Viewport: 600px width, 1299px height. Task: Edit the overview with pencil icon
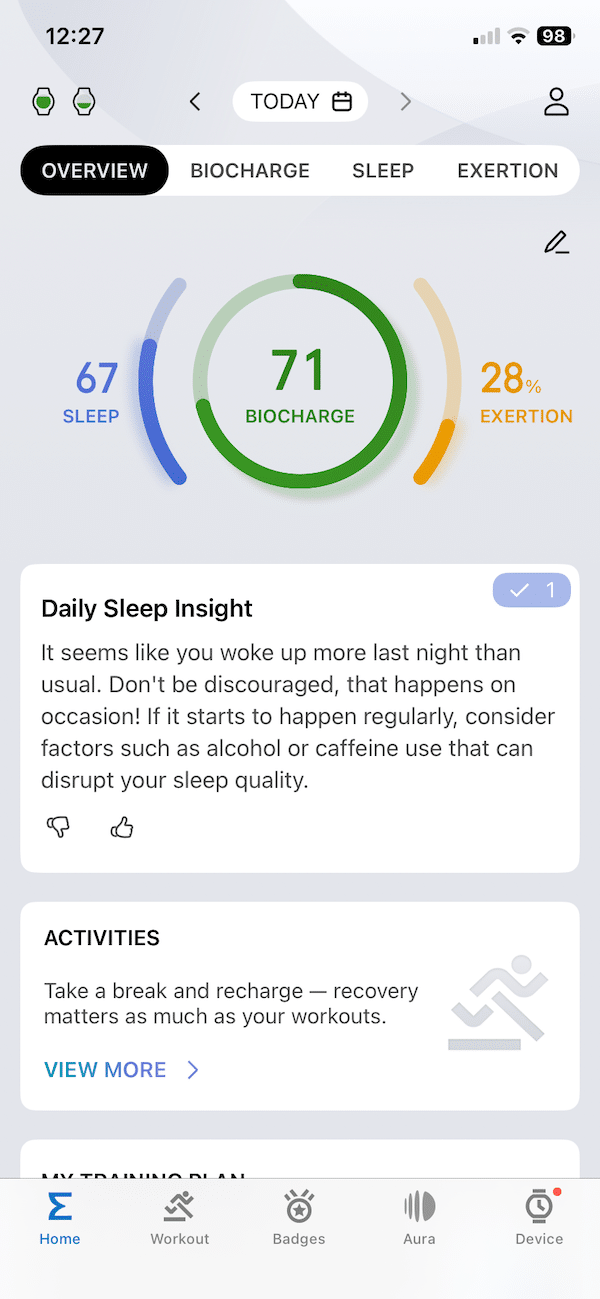point(556,242)
